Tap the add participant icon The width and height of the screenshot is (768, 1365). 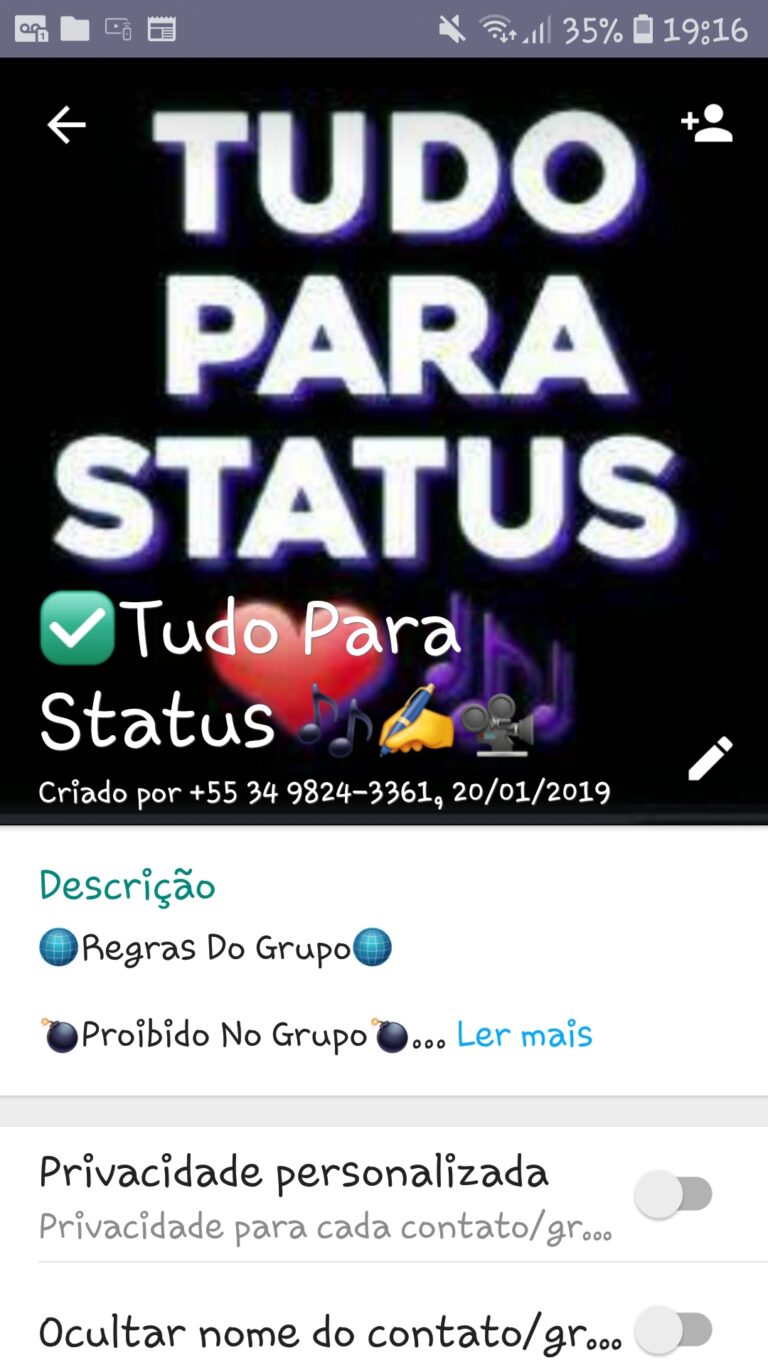pyautogui.click(x=707, y=123)
